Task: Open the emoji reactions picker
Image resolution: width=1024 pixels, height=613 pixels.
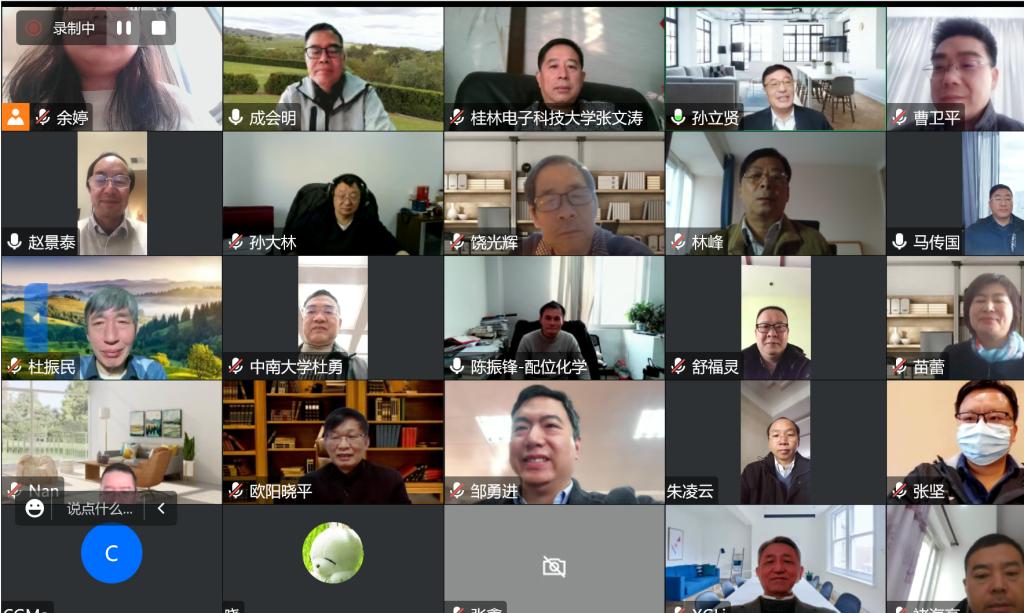Action: 35,508
